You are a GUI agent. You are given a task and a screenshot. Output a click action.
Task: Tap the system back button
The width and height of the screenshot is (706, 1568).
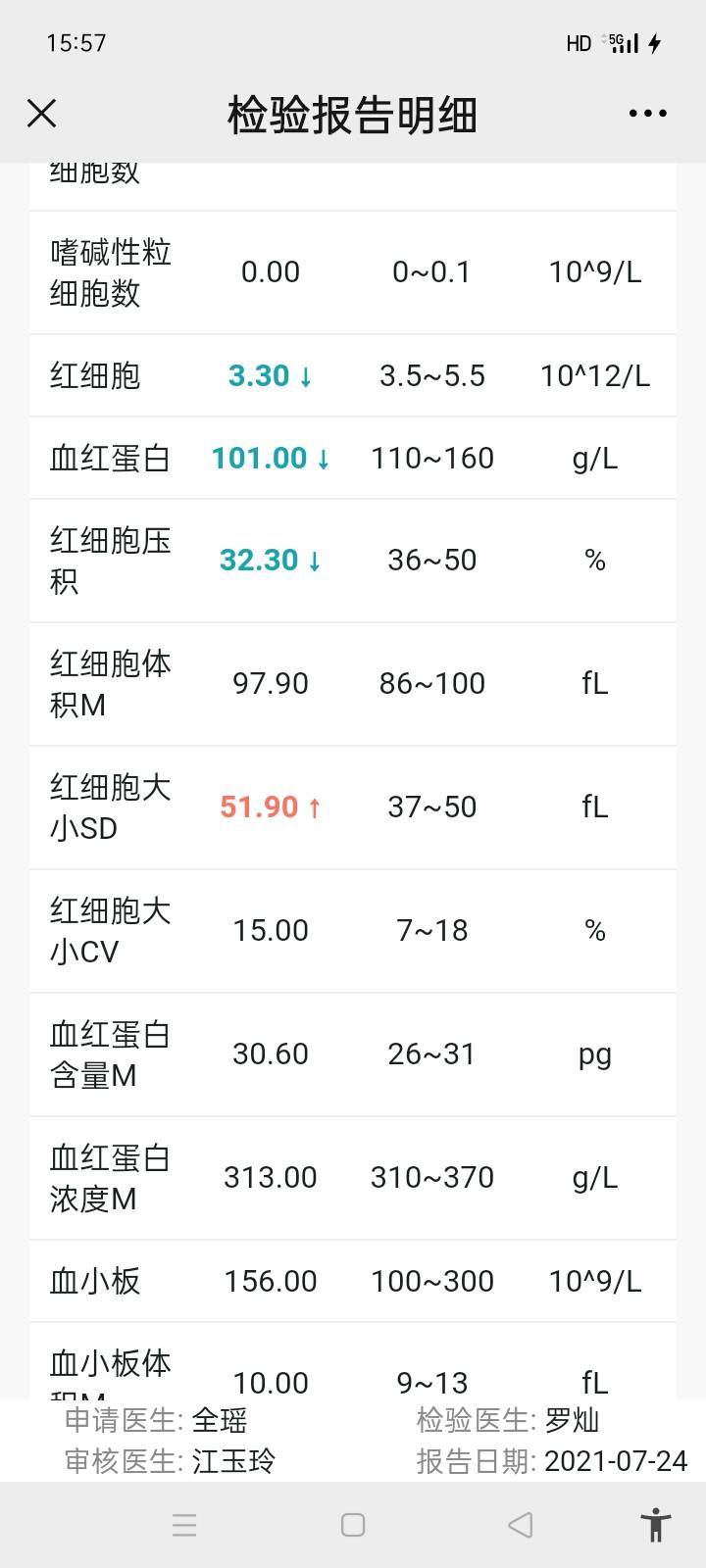521,1525
